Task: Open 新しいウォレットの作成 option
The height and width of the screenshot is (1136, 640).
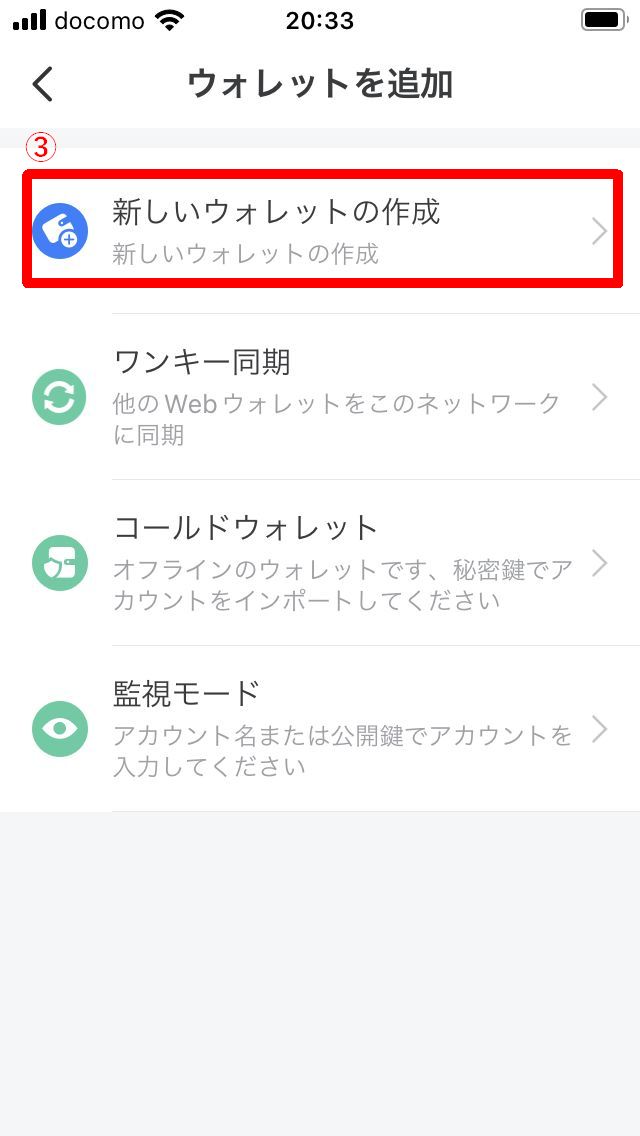Action: click(322, 231)
